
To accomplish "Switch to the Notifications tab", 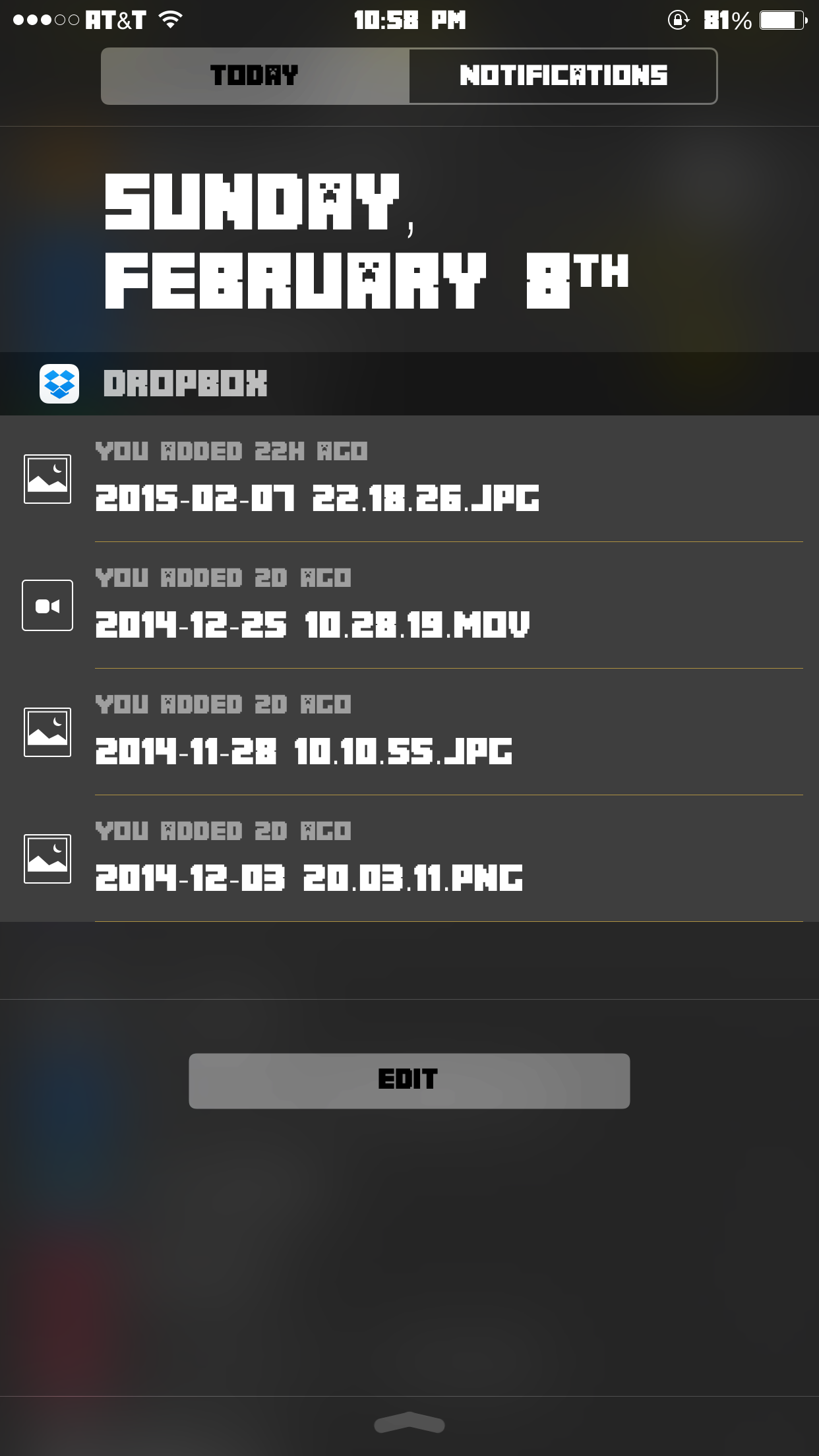I will coord(562,76).
